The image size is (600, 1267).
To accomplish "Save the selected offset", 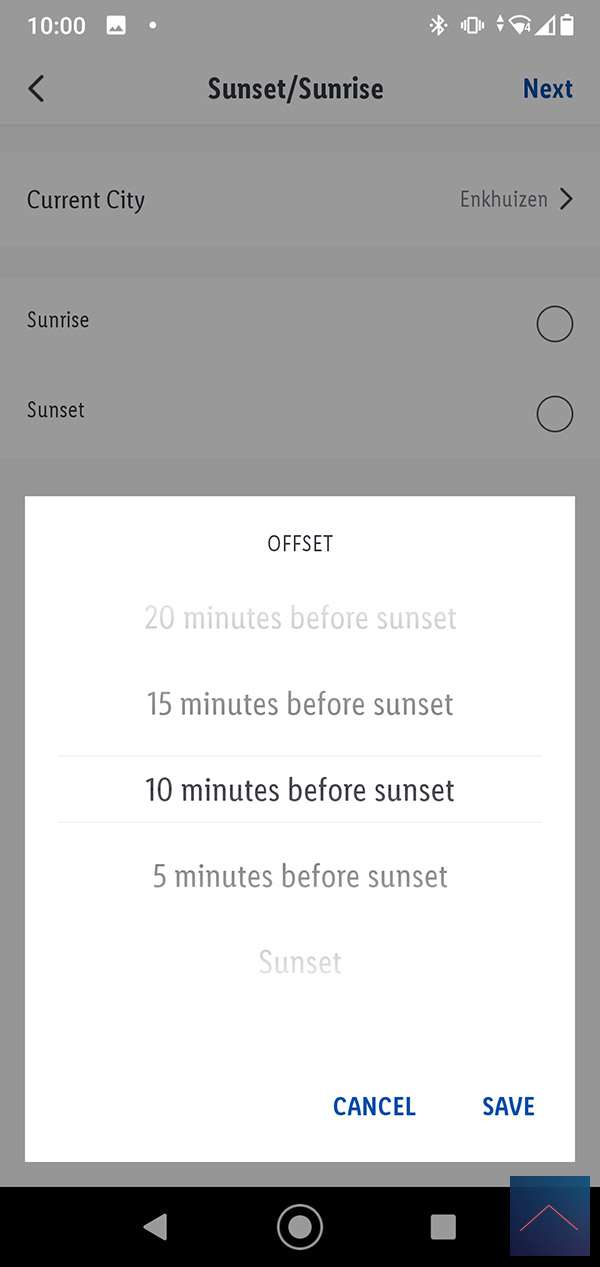I will (x=508, y=1106).
